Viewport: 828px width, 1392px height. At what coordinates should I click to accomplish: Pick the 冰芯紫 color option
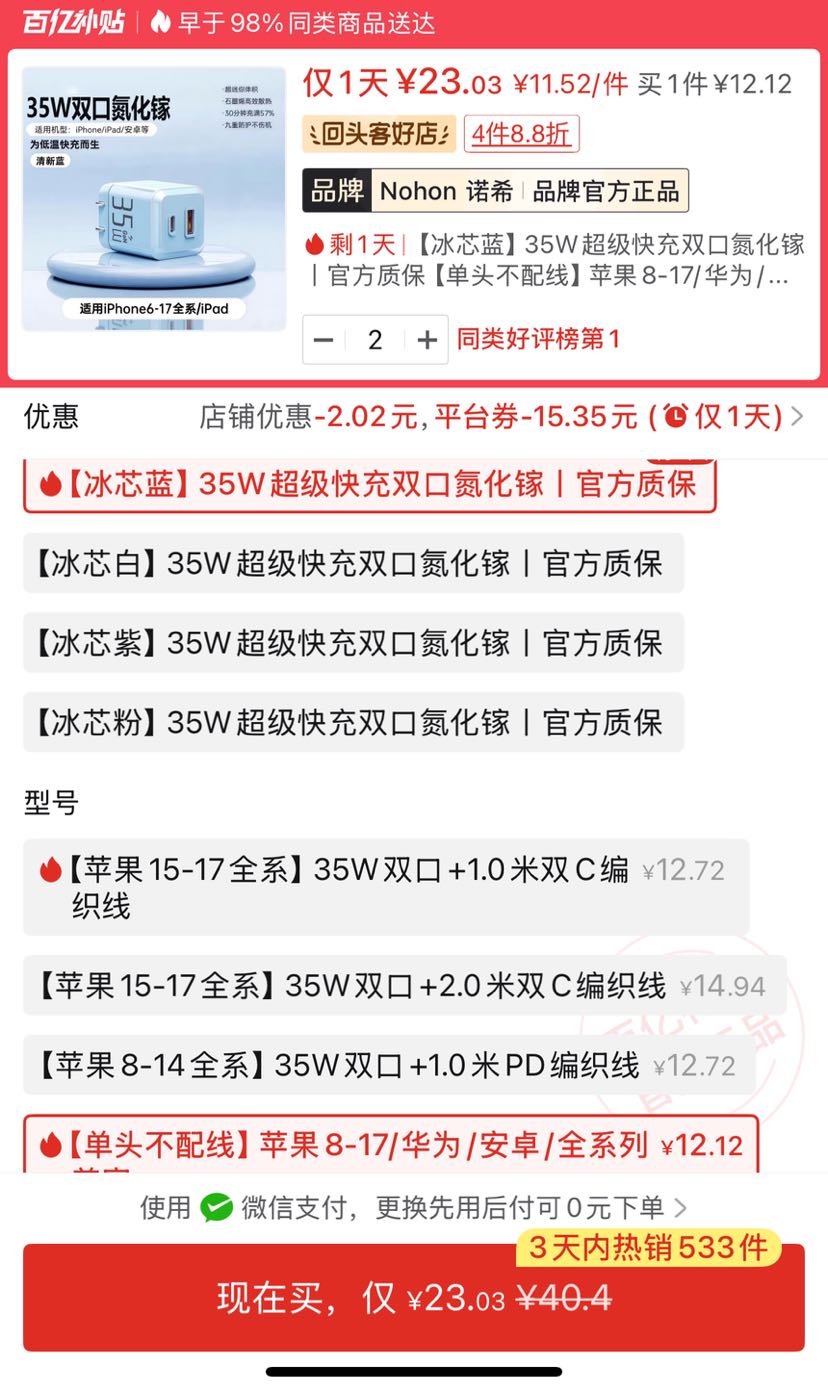click(353, 642)
